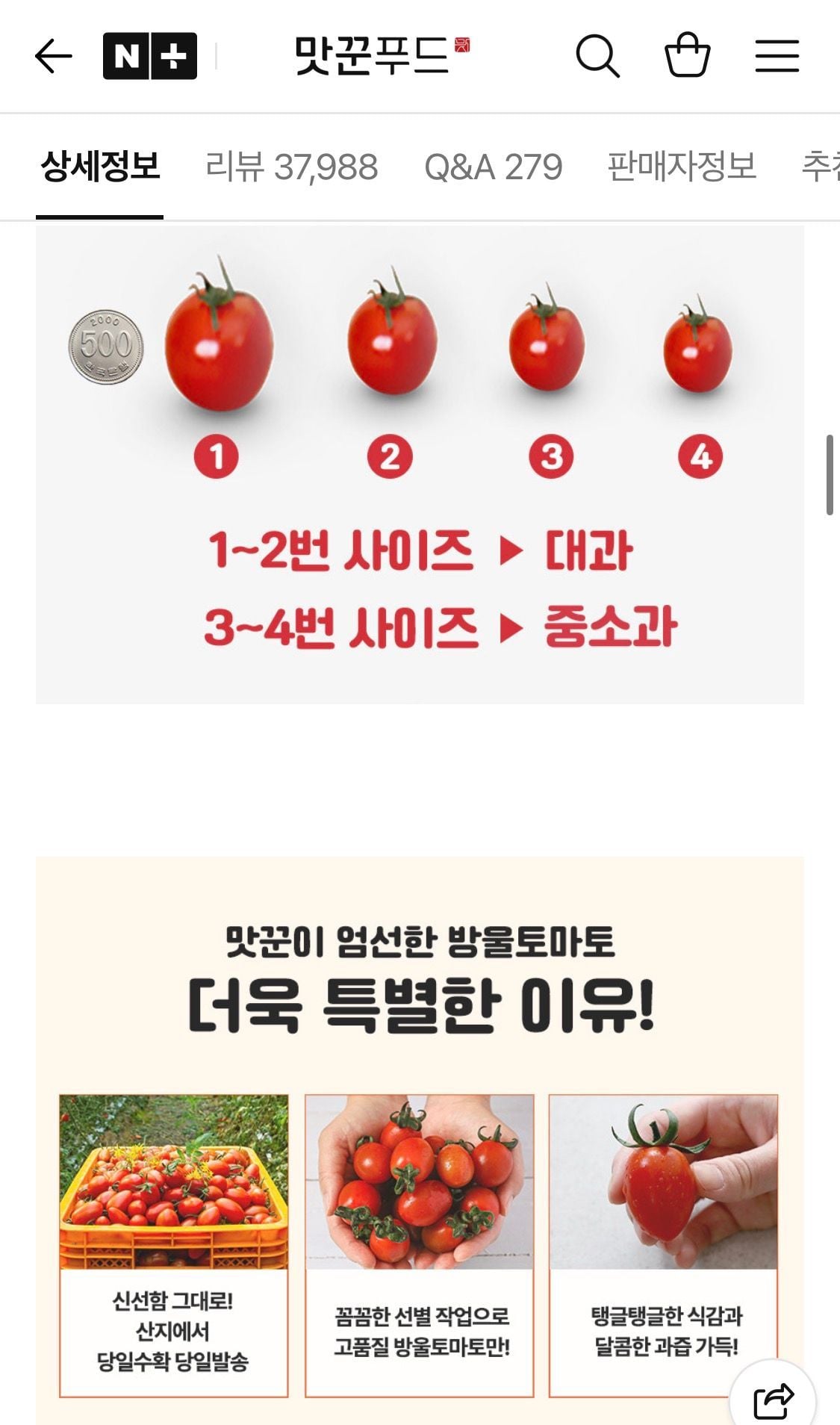Switch to the 판매자정보 tab
Image resolution: width=840 pixels, height=1425 pixels.
(x=682, y=167)
